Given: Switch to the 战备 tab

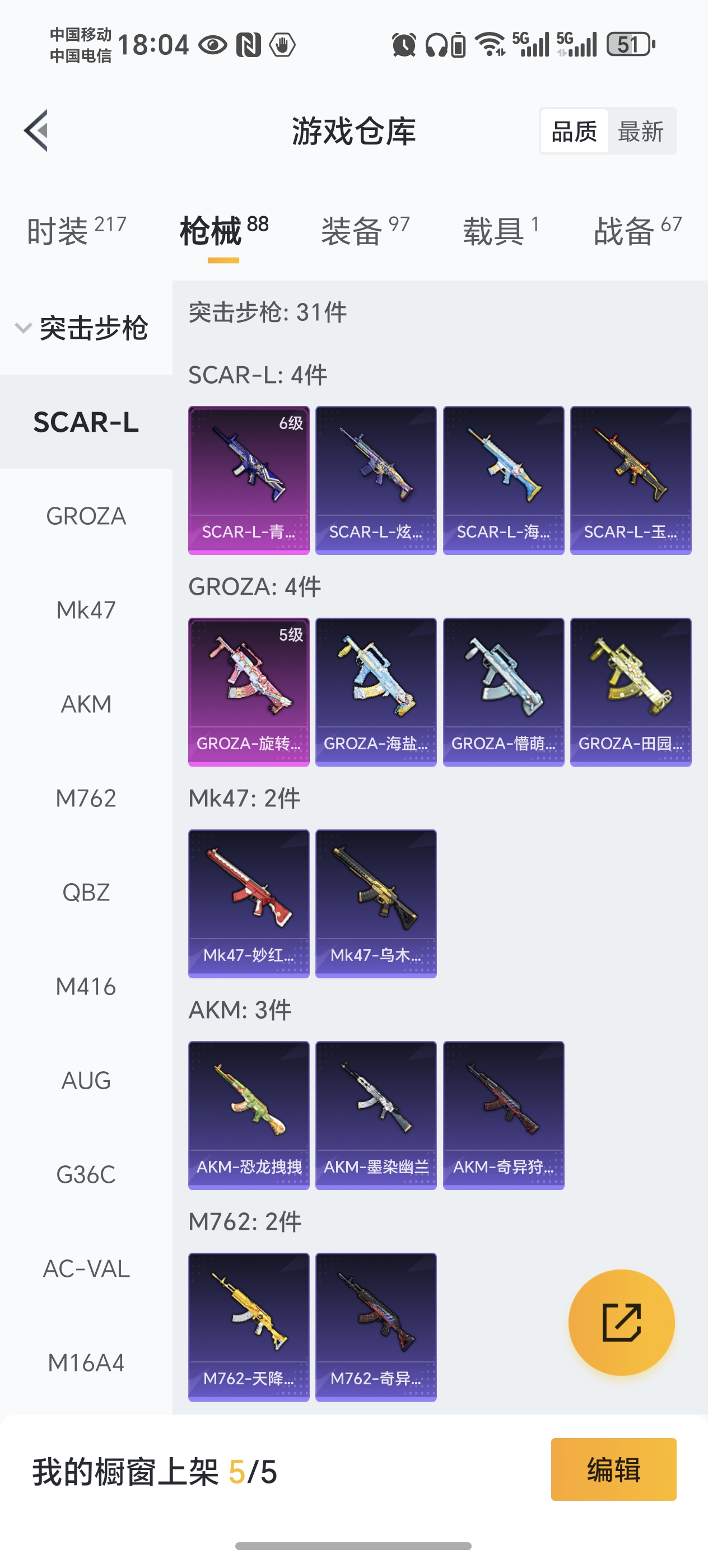Looking at the screenshot, I should tap(637, 231).
